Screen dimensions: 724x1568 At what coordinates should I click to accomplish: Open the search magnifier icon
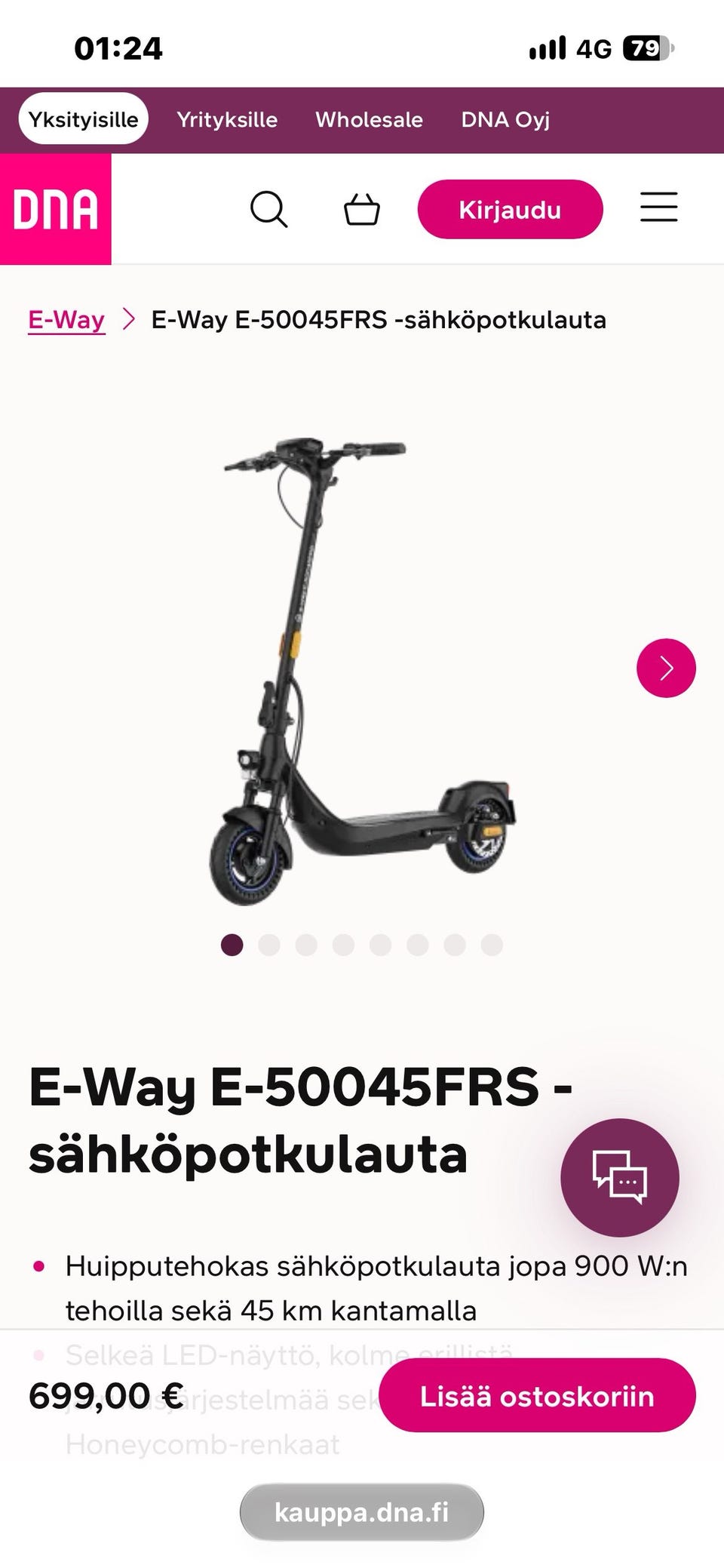click(268, 209)
